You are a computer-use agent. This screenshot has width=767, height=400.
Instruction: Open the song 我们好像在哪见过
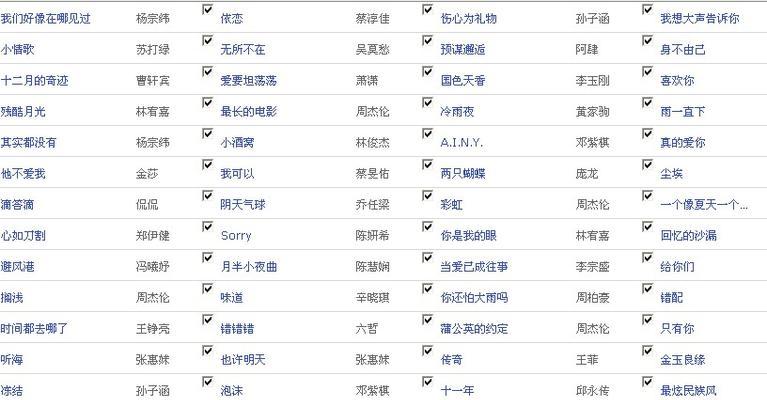click(45, 19)
